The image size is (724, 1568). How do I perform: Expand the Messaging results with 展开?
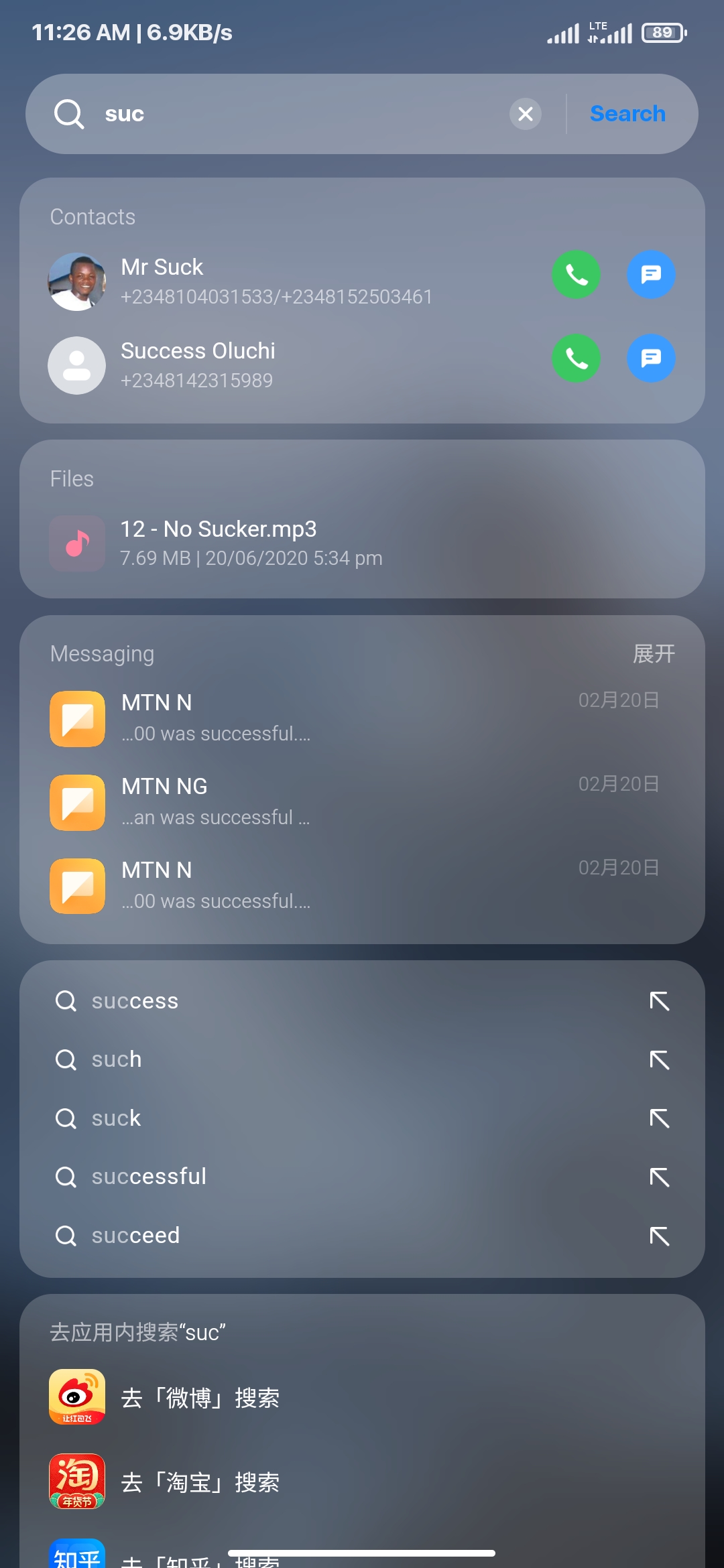point(654,654)
